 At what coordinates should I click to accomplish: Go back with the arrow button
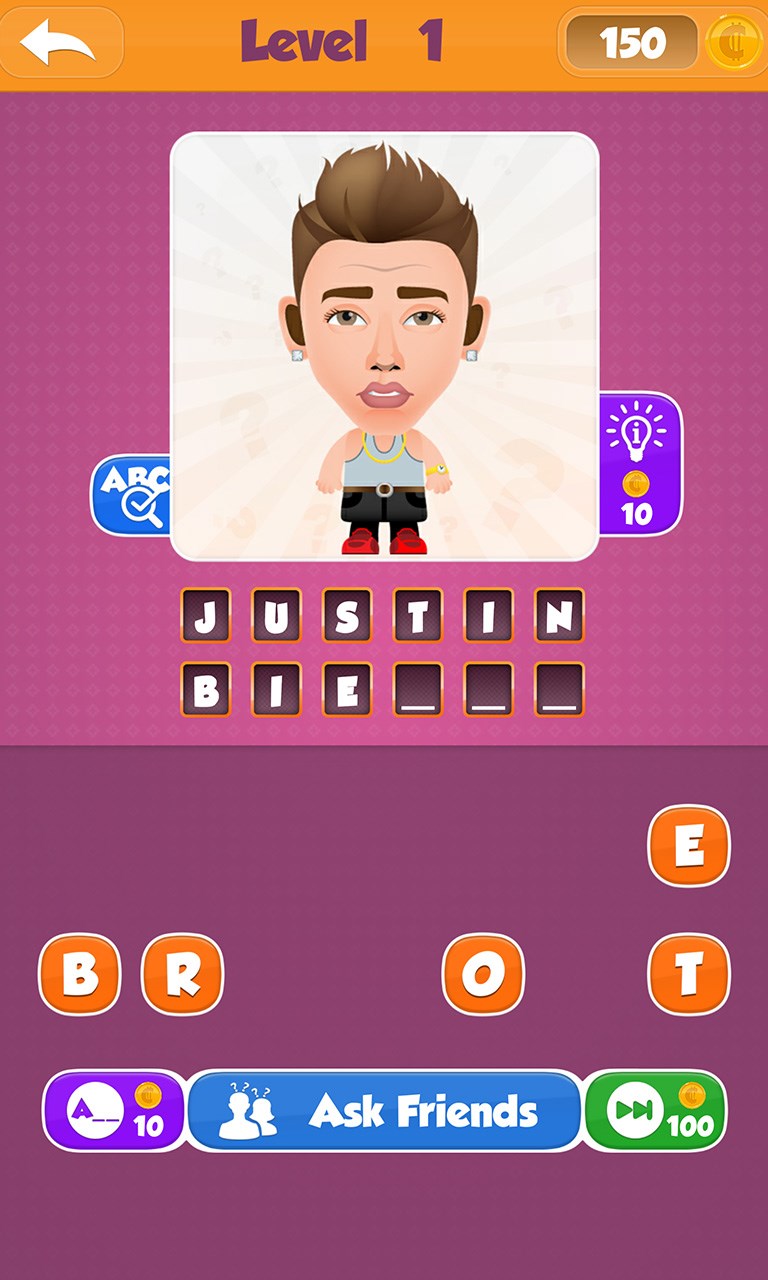(60, 42)
